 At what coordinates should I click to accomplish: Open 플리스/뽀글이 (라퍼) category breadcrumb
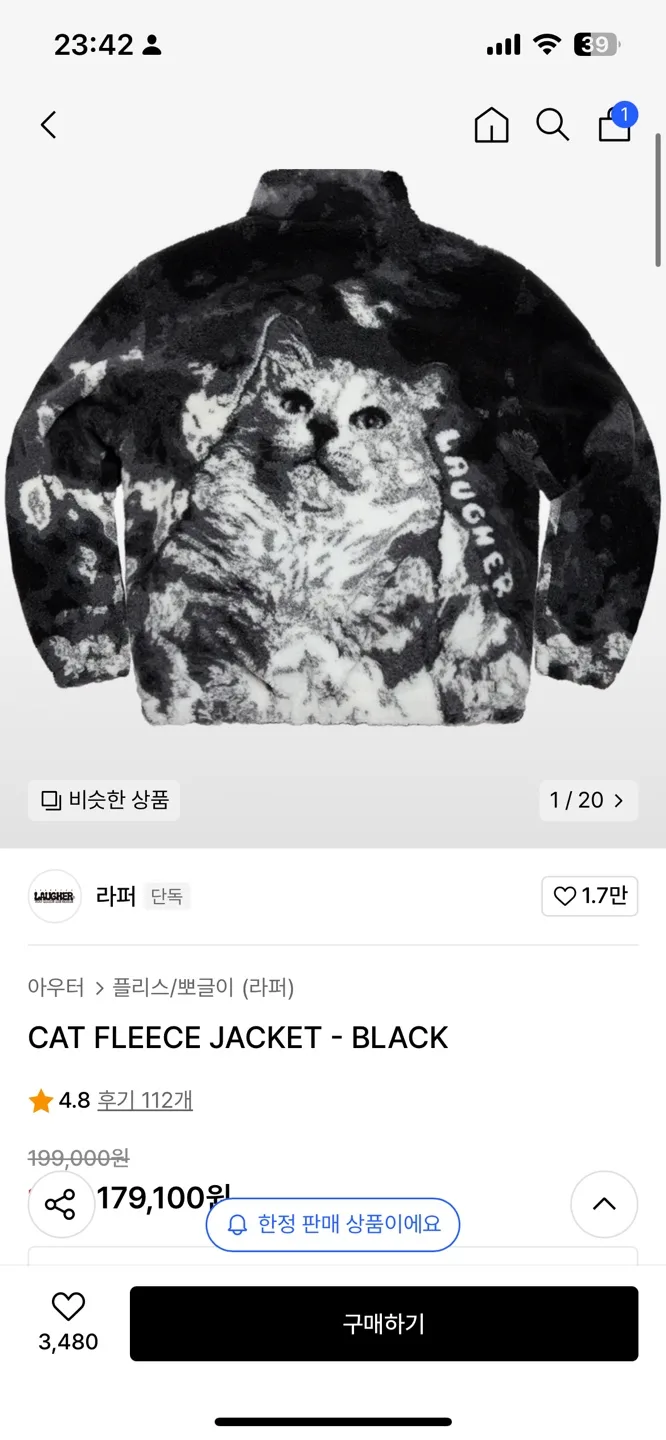(203, 988)
